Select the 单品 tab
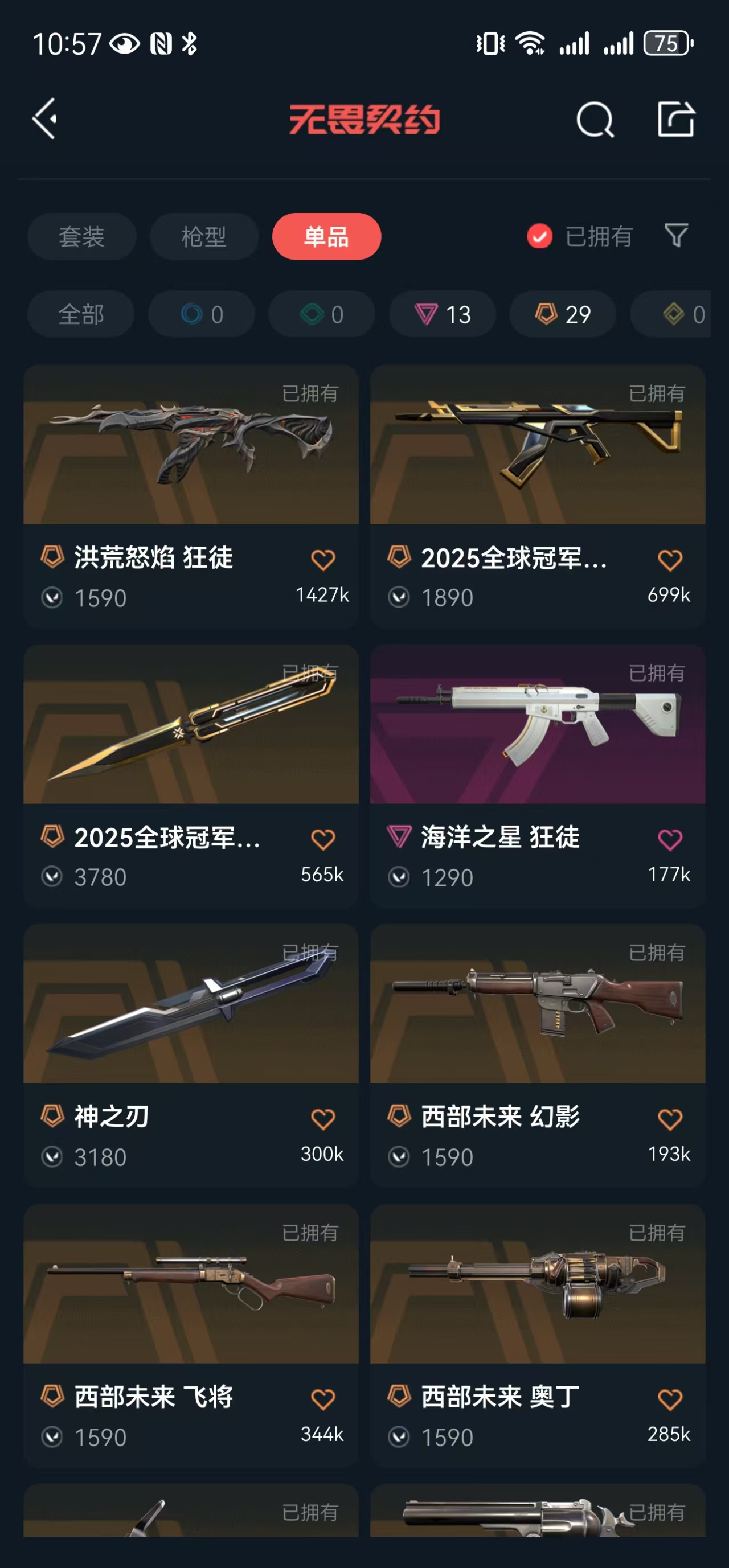 click(326, 236)
